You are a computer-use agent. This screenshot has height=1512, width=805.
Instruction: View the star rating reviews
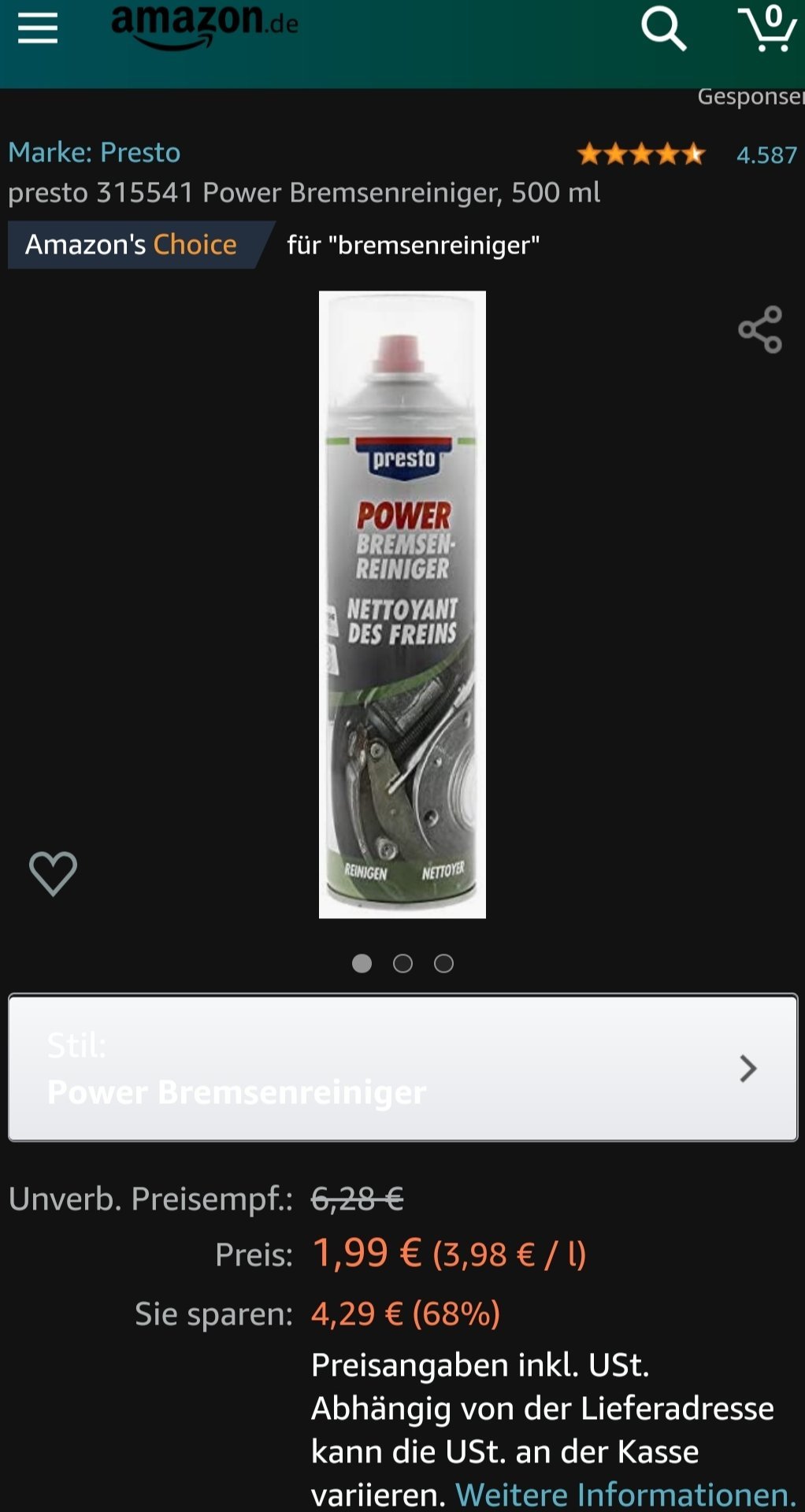tap(641, 154)
